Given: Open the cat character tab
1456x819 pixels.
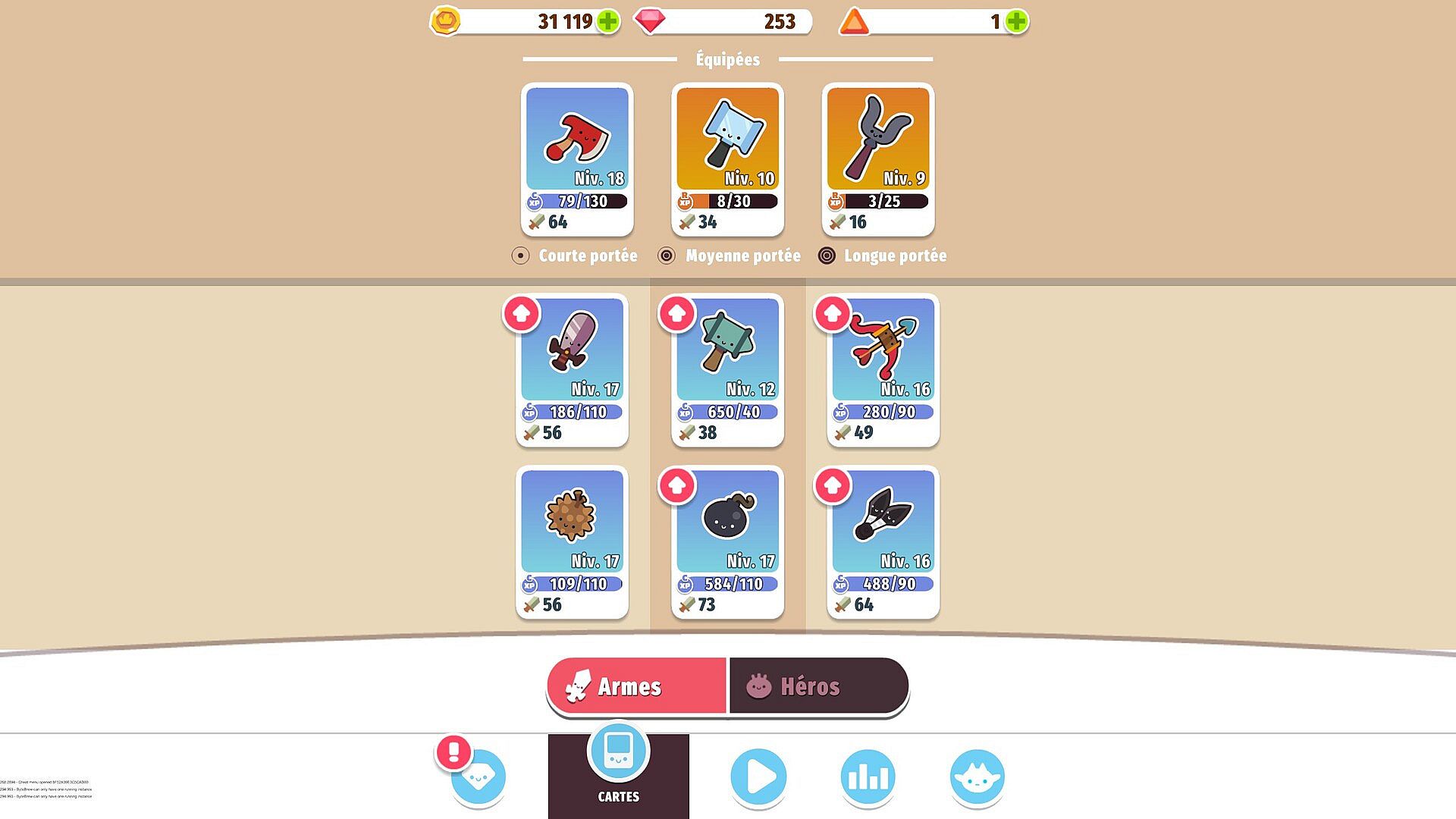Looking at the screenshot, I should [x=977, y=777].
